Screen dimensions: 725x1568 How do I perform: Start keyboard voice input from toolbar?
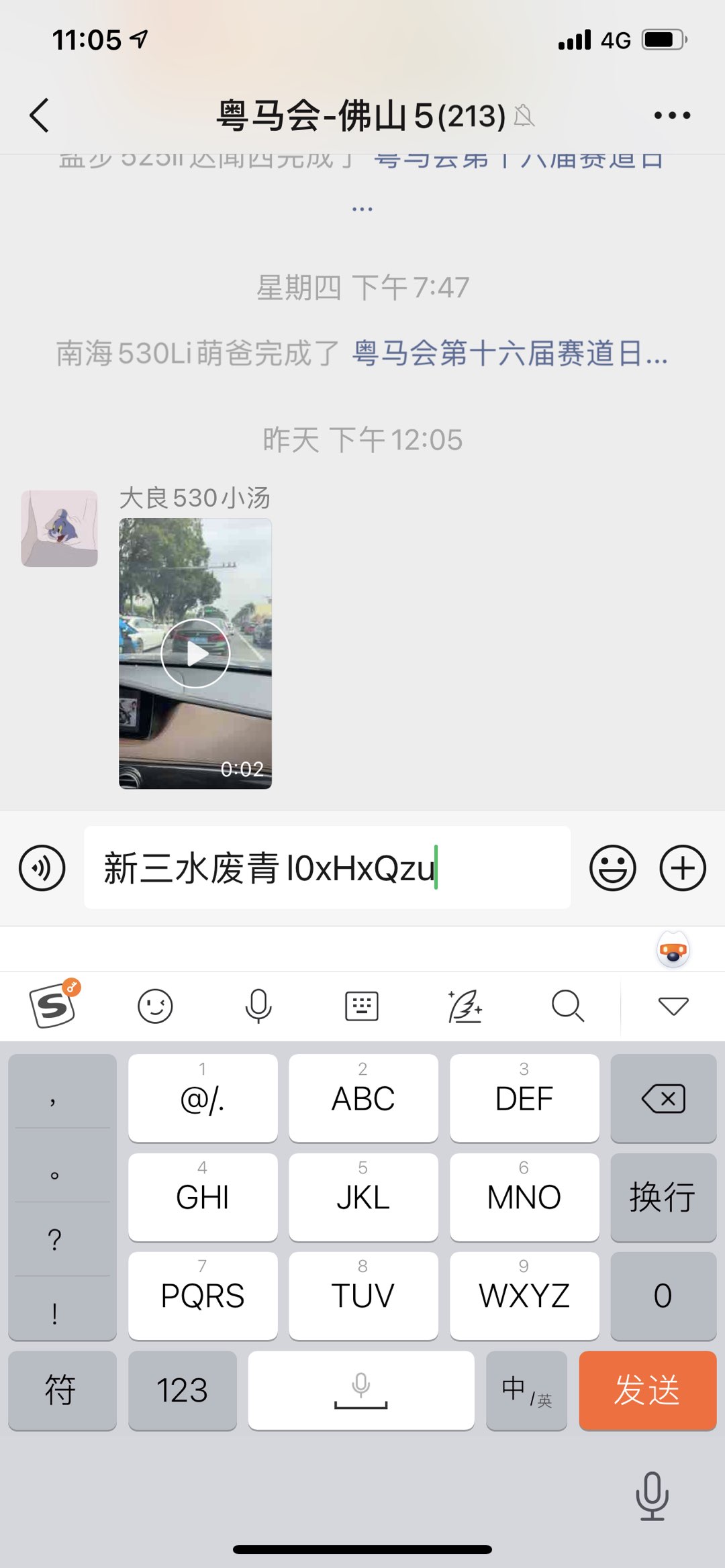pos(258,1006)
